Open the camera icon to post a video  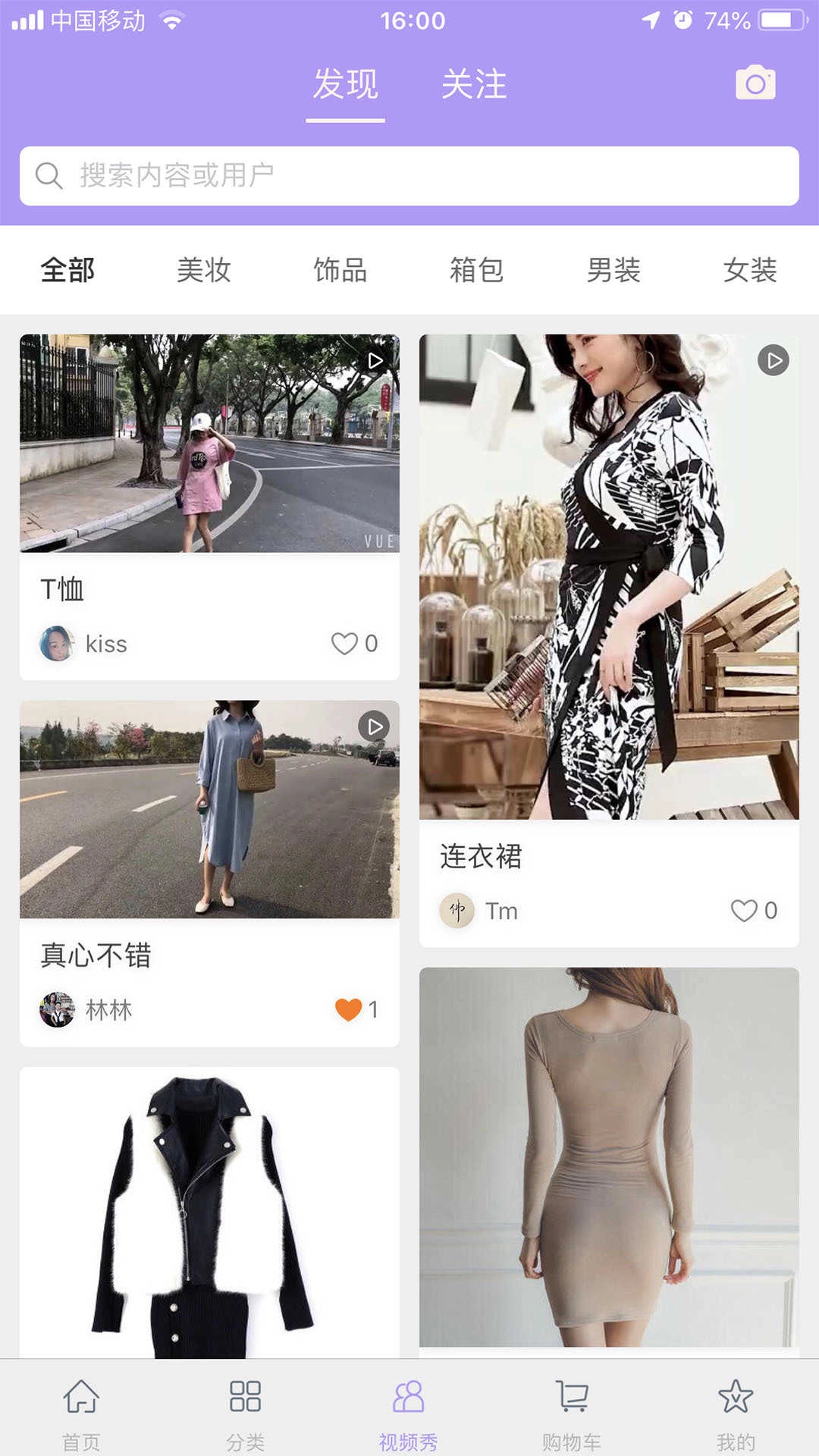(x=755, y=83)
